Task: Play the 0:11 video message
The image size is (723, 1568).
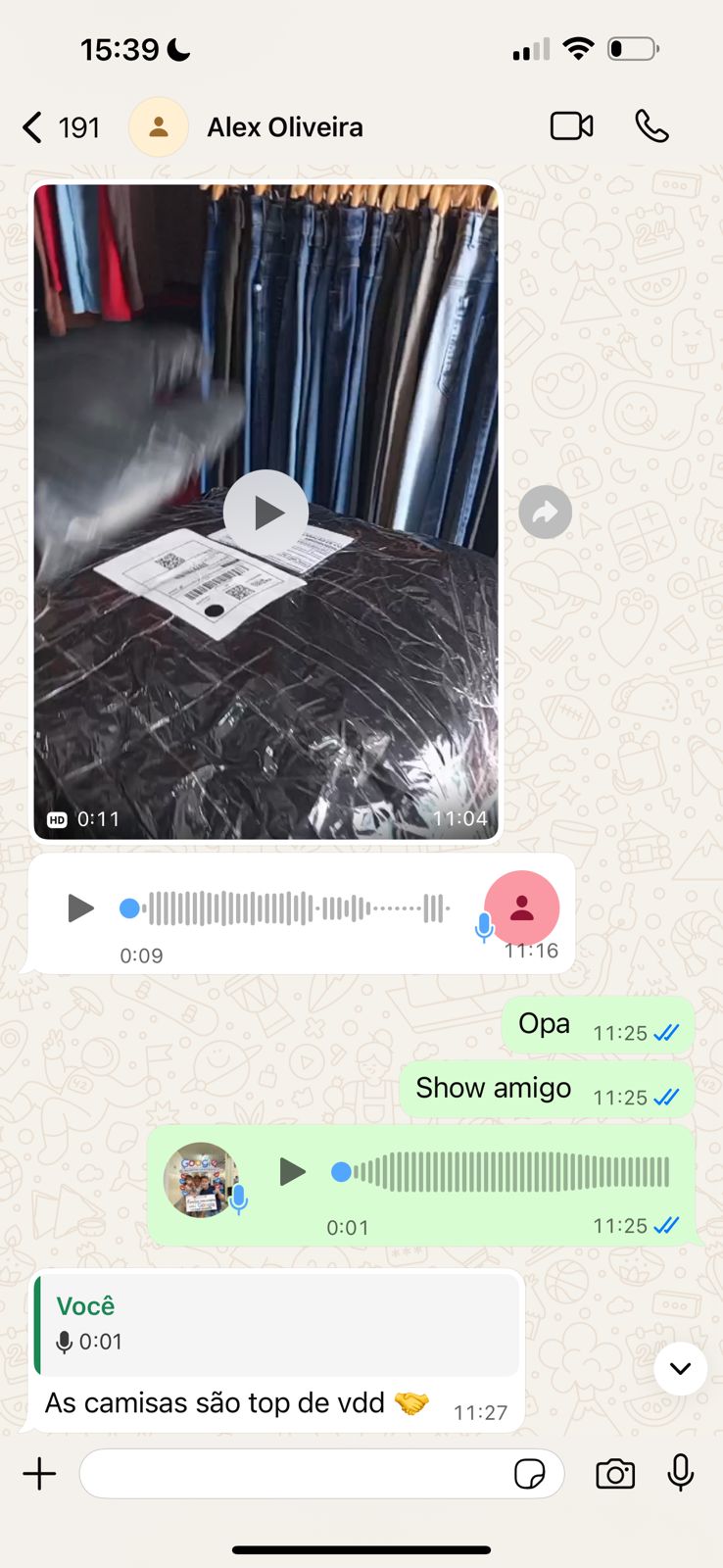Action: point(265,513)
